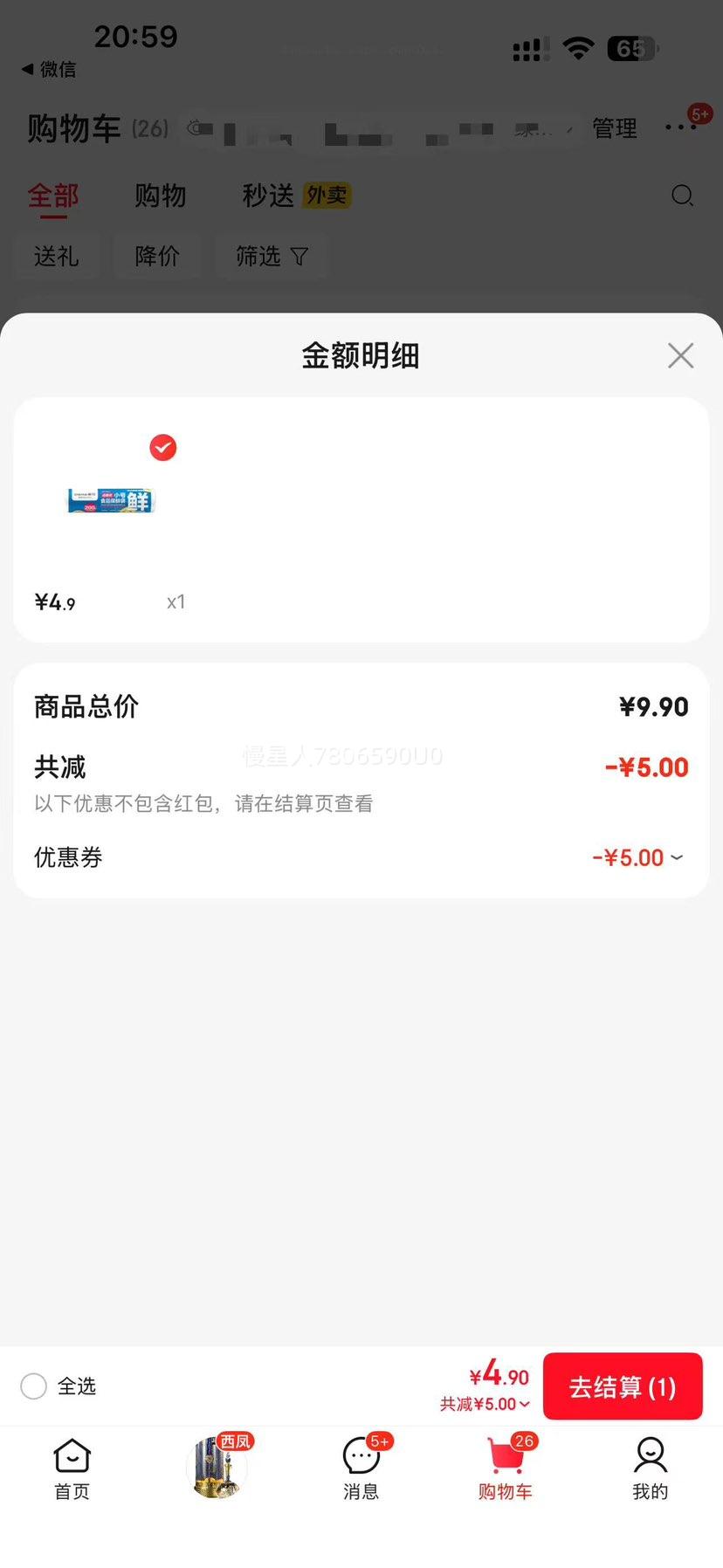Open the search icon on cart page
This screenshot has width=723, height=1568.
click(682, 196)
